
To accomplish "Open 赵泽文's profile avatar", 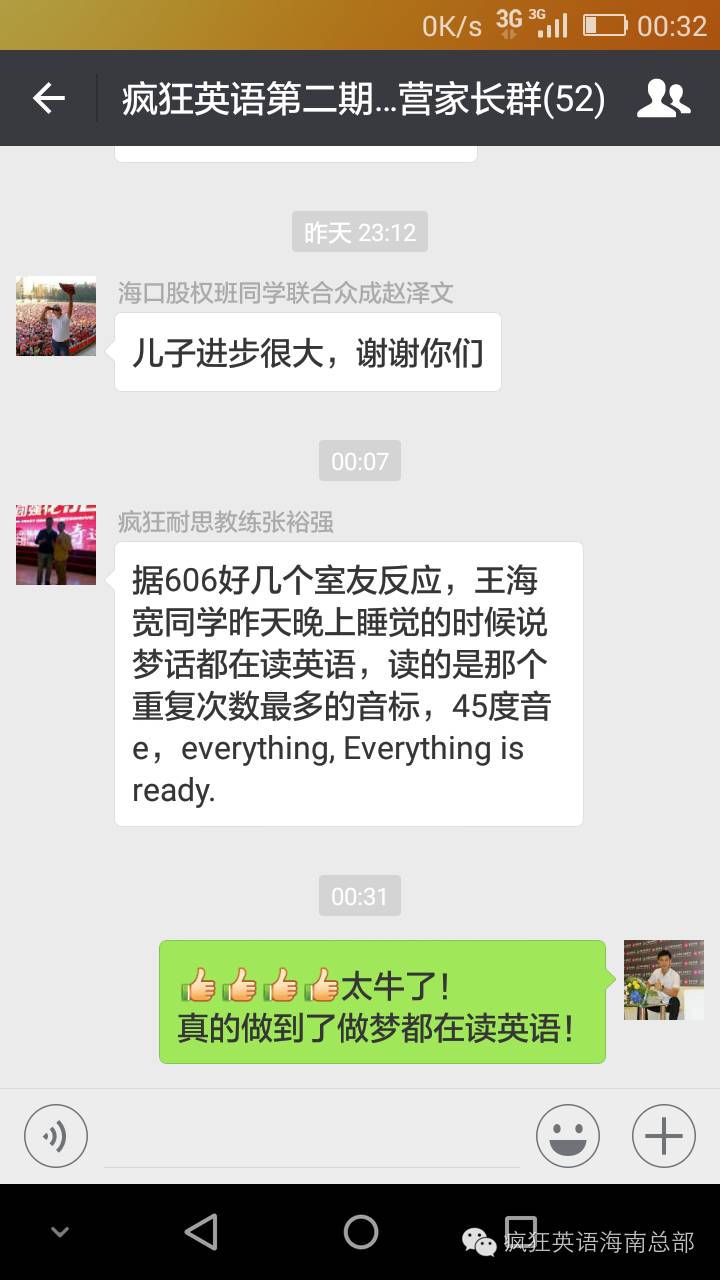I will tap(56, 316).
